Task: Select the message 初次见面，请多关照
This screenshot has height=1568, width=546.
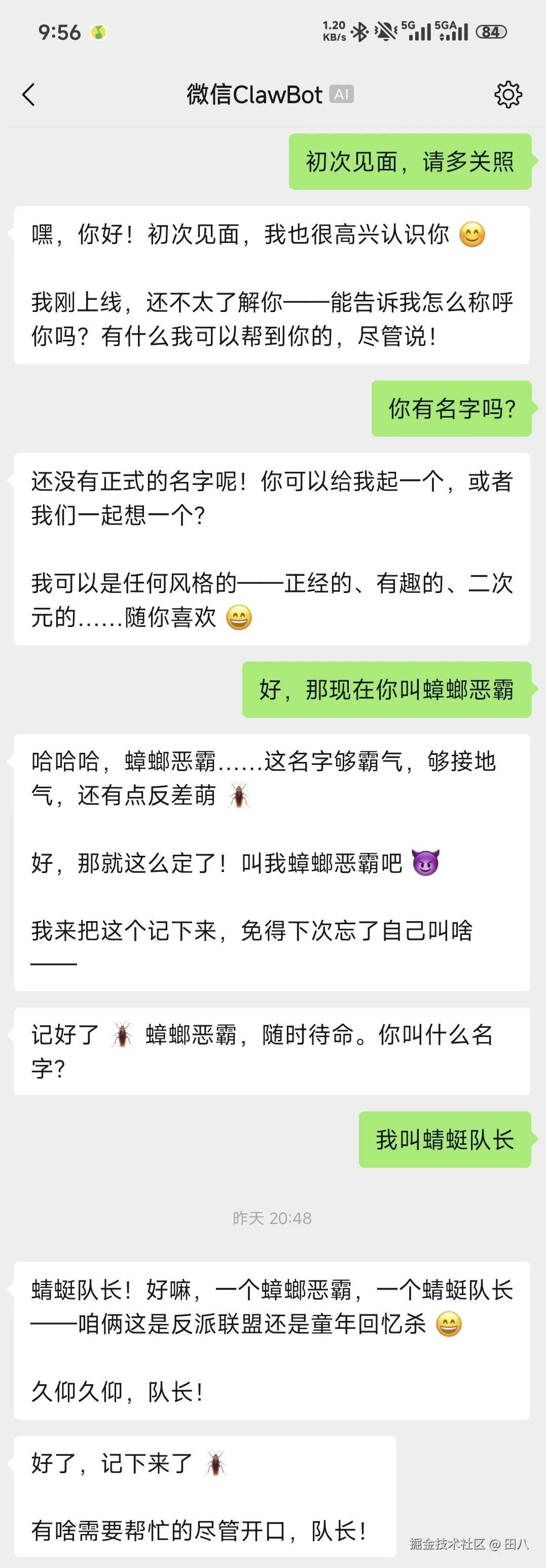Action: pyautogui.click(x=410, y=162)
